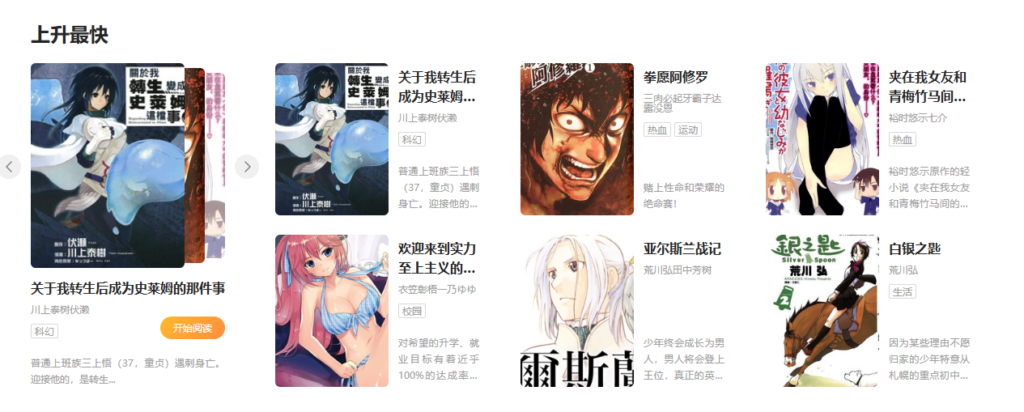This screenshot has width=1024, height=412.
Task: Open the 欢迎来到实力至上主义的 manga cover
Action: click(x=331, y=310)
